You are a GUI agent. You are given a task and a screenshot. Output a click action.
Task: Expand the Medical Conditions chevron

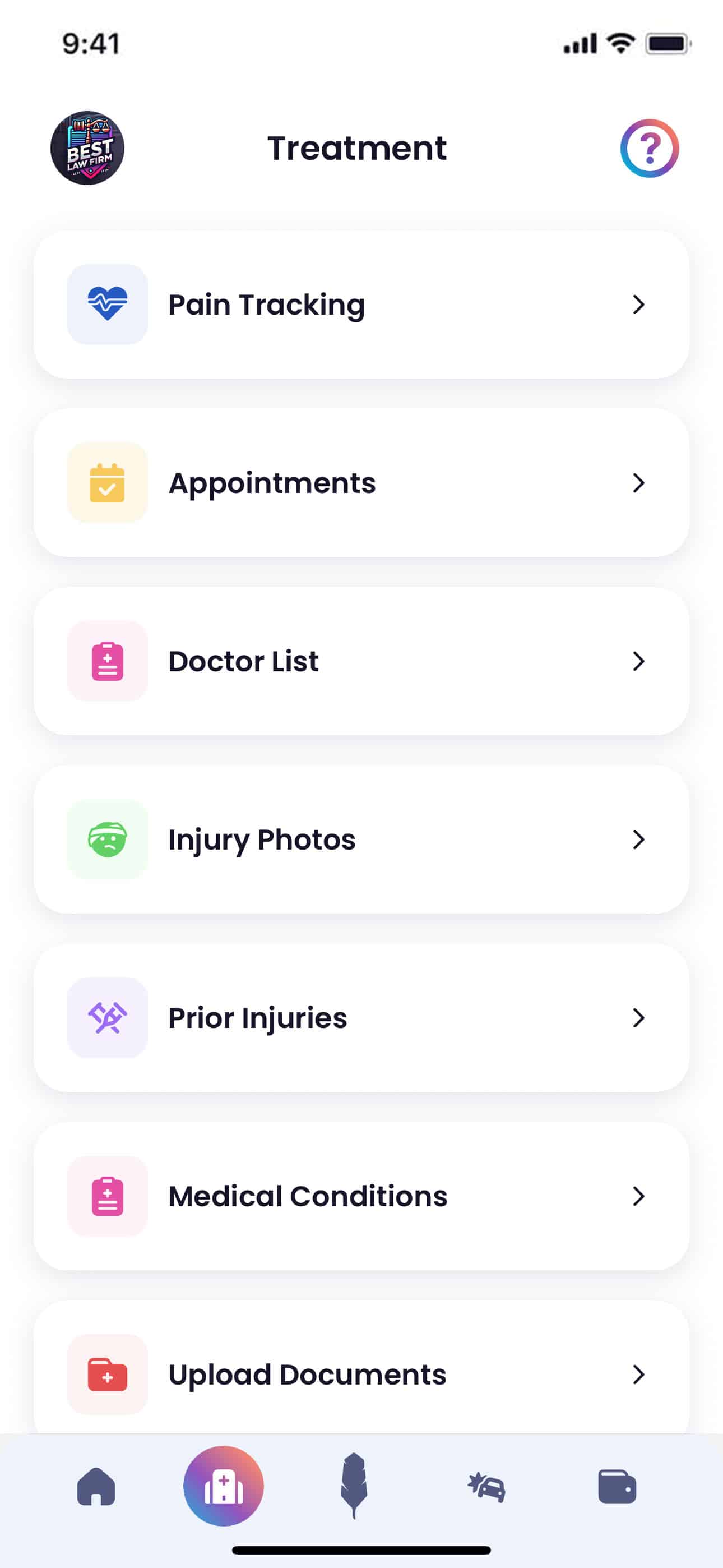point(638,1196)
